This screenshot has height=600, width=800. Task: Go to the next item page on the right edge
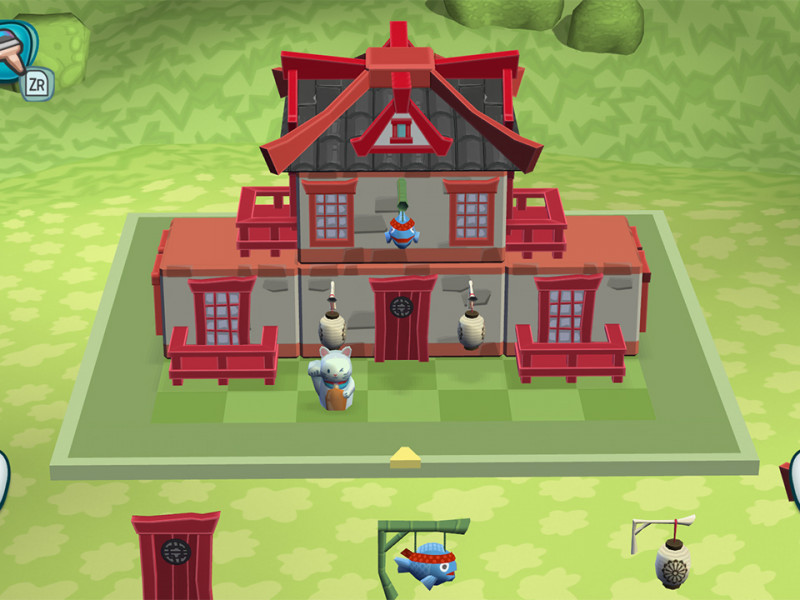click(791, 478)
